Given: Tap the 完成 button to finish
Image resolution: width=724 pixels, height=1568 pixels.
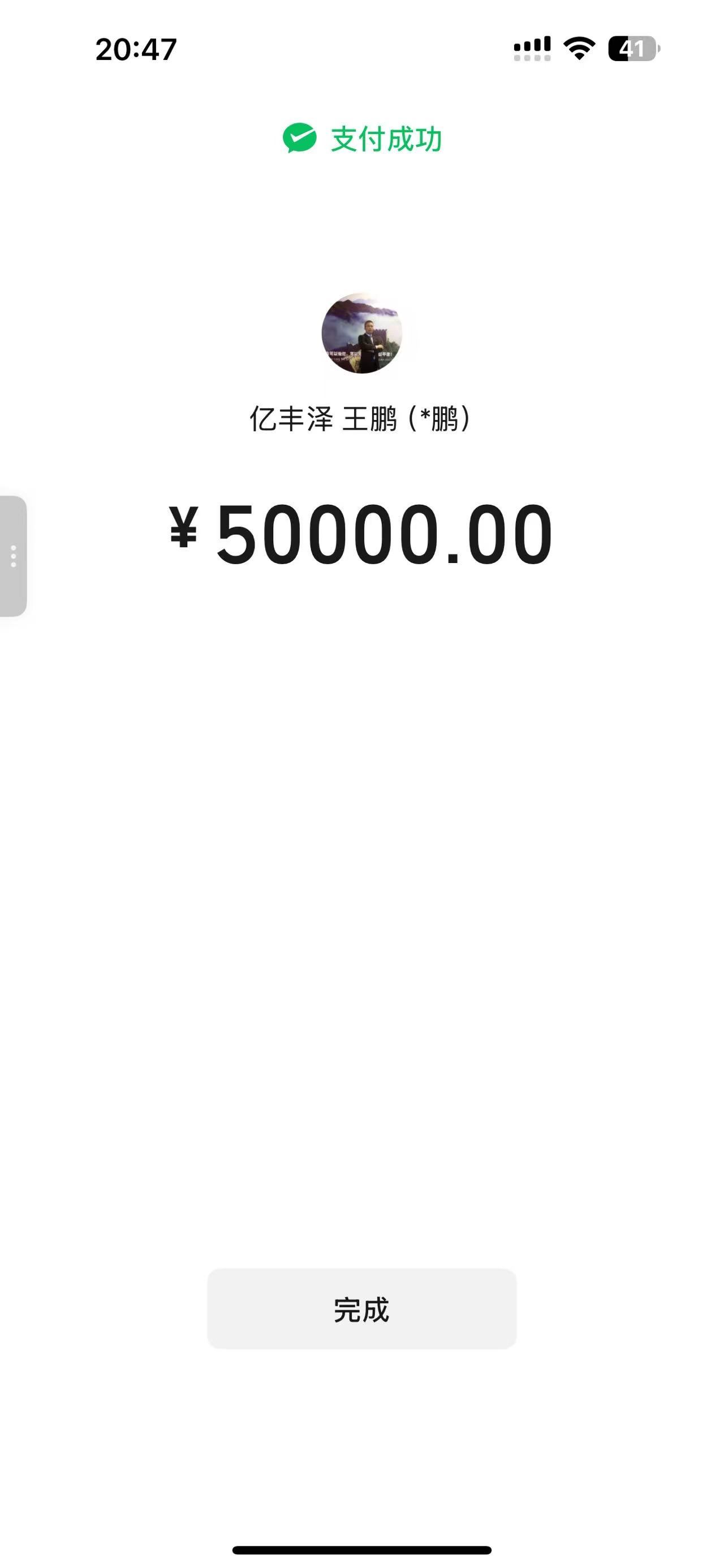Looking at the screenshot, I should (x=361, y=1309).
